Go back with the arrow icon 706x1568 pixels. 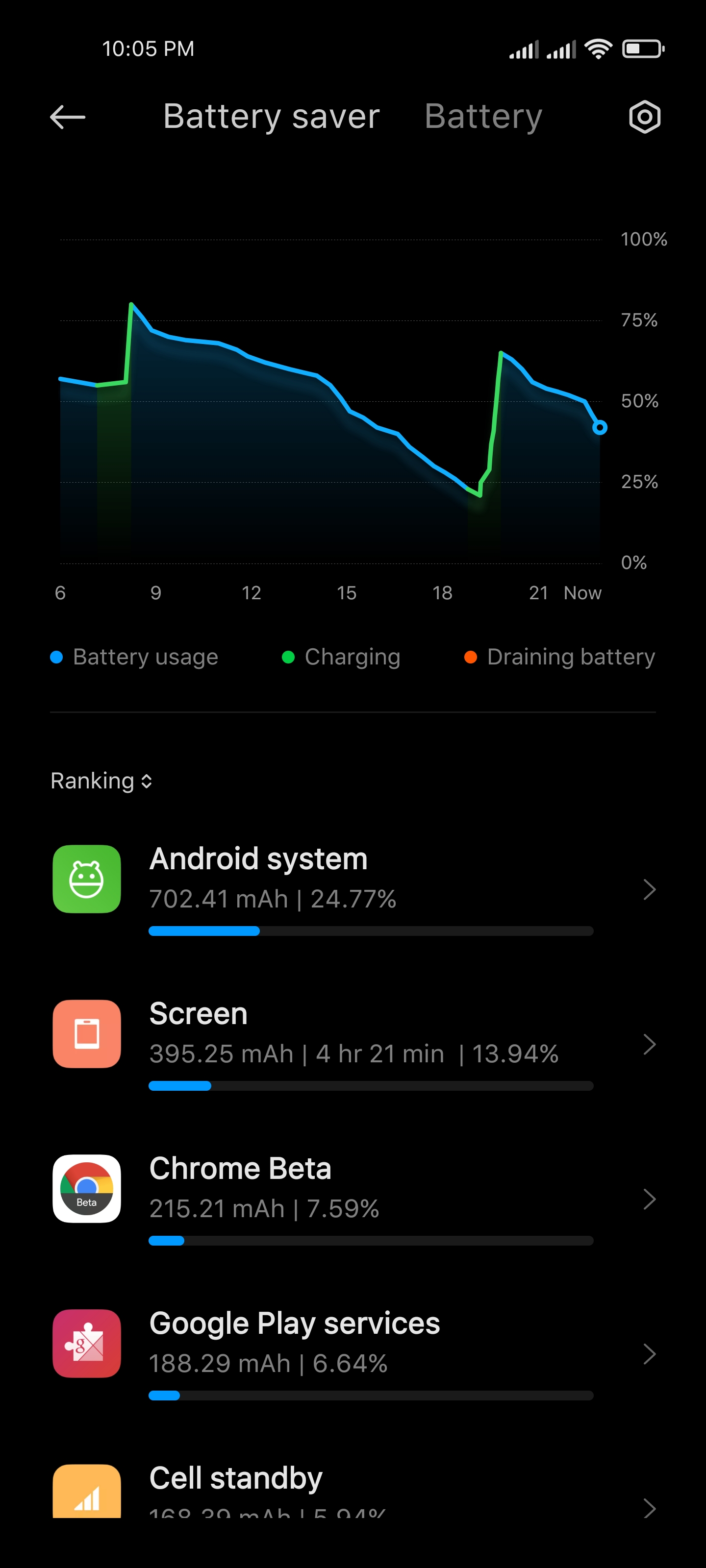click(x=68, y=117)
